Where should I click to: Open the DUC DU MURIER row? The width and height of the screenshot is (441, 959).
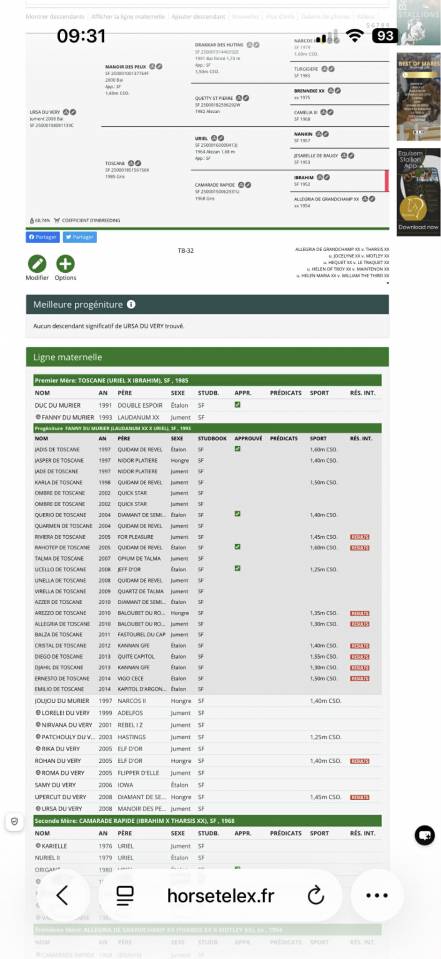207,405
